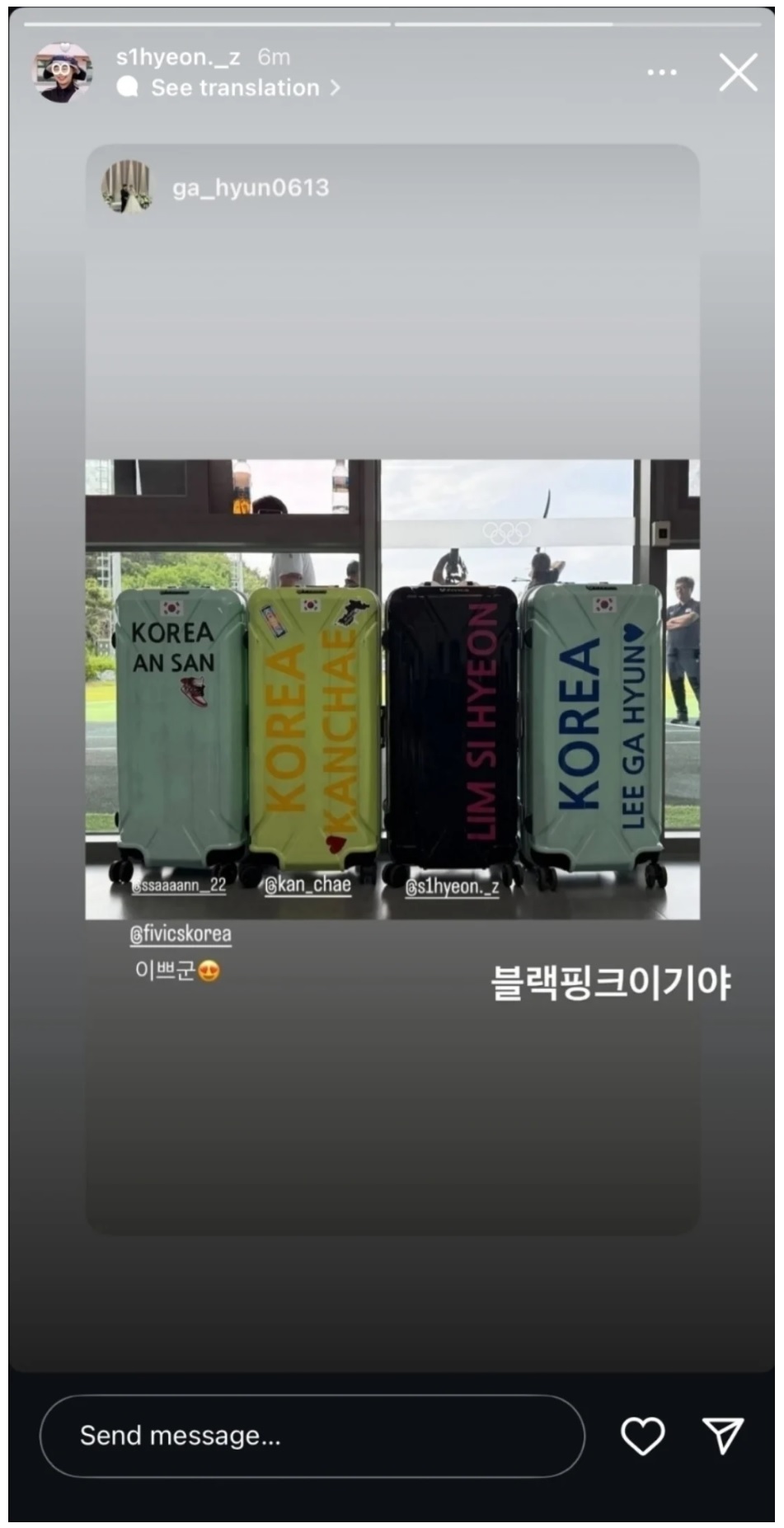
Task: Share the story via paper plane
Action: 723,1436
